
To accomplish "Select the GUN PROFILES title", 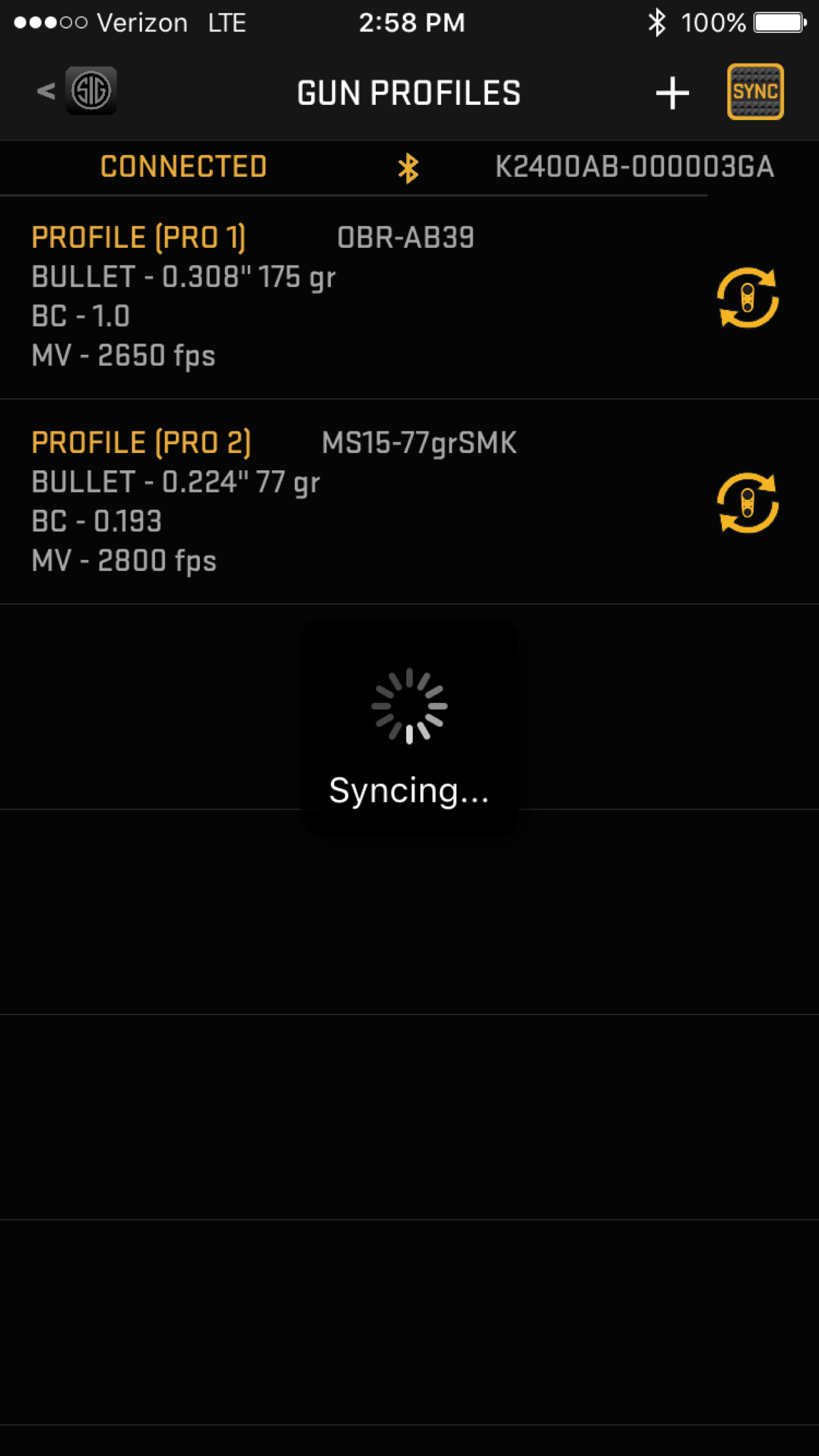I will [408, 92].
